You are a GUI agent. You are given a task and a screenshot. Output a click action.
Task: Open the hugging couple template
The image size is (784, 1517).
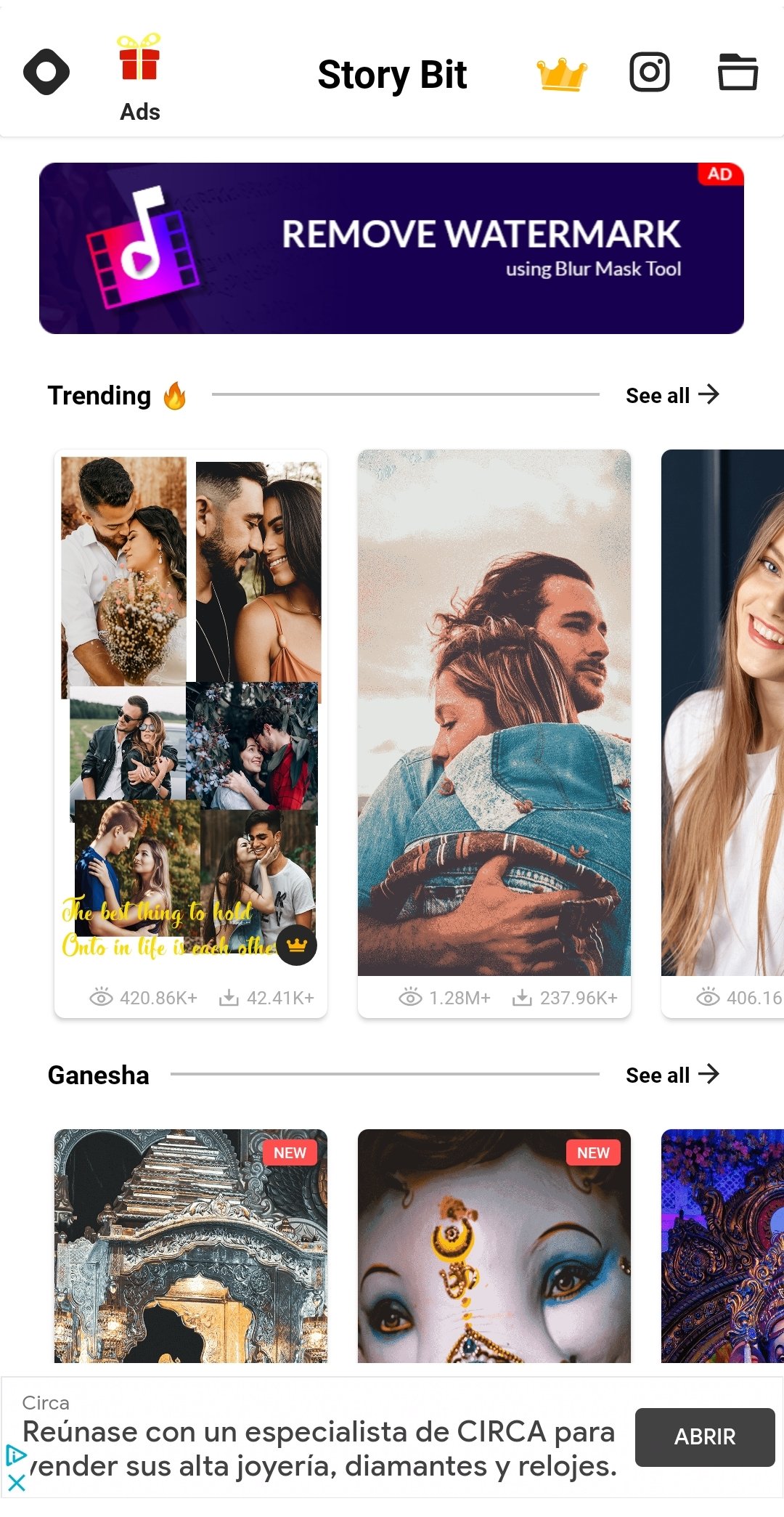point(494,733)
